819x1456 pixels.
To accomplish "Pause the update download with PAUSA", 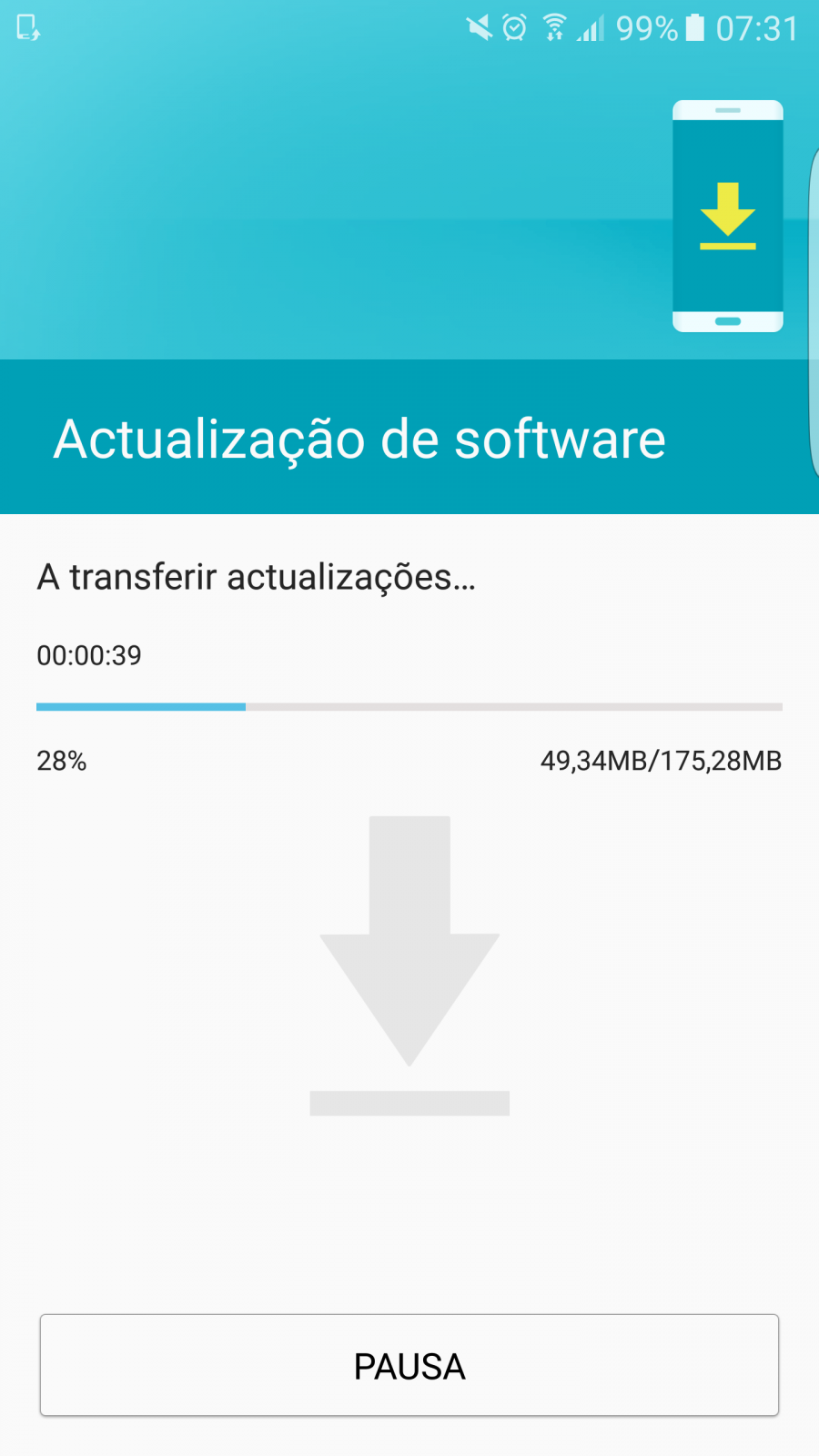I will (409, 1365).
